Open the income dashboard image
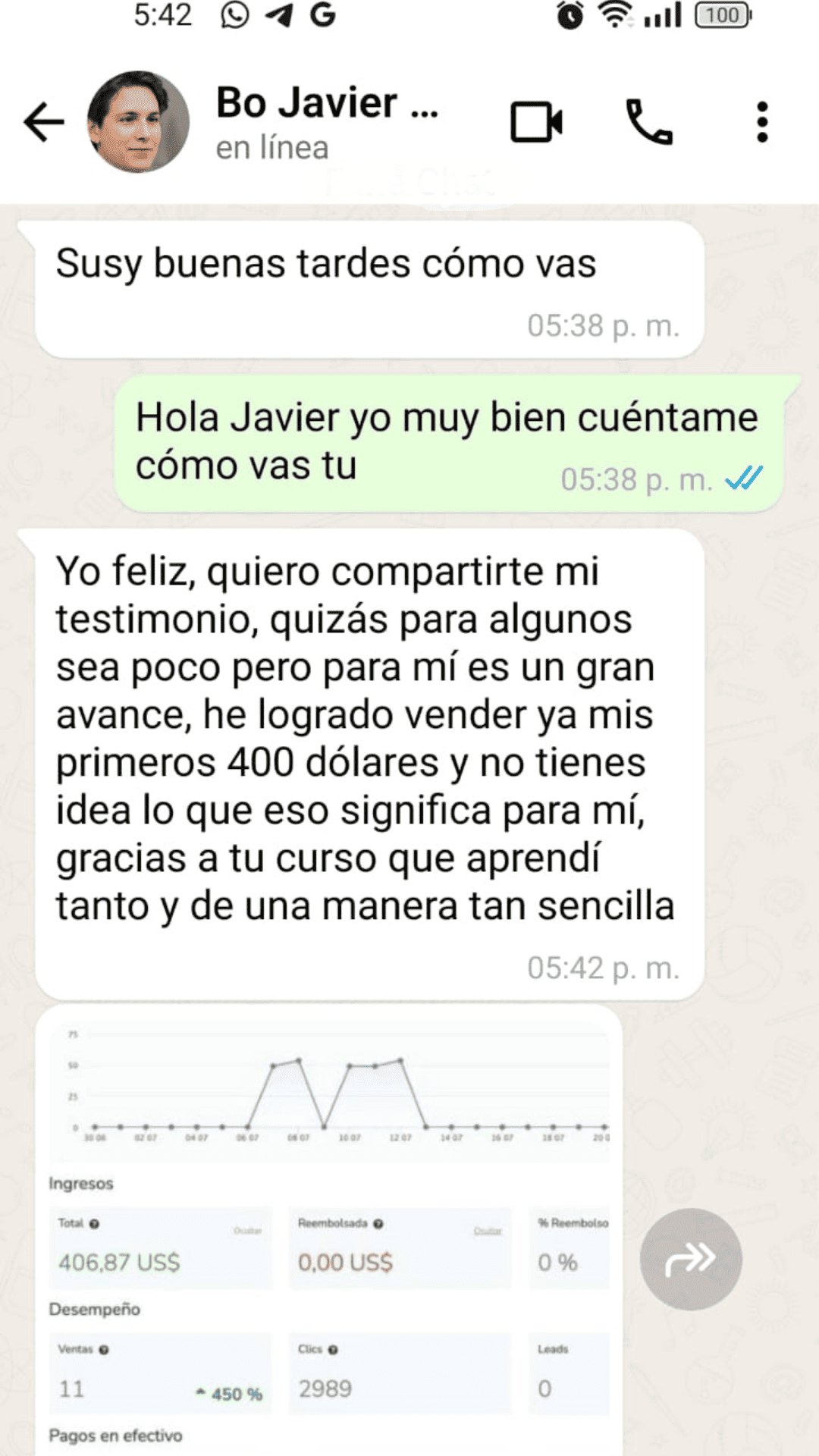This screenshot has width=819, height=1456. tap(329, 1228)
